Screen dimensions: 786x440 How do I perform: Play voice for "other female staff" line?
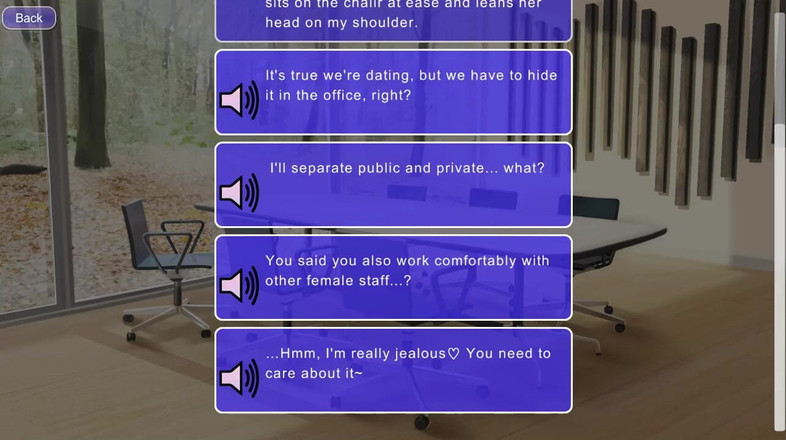[239, 285]
